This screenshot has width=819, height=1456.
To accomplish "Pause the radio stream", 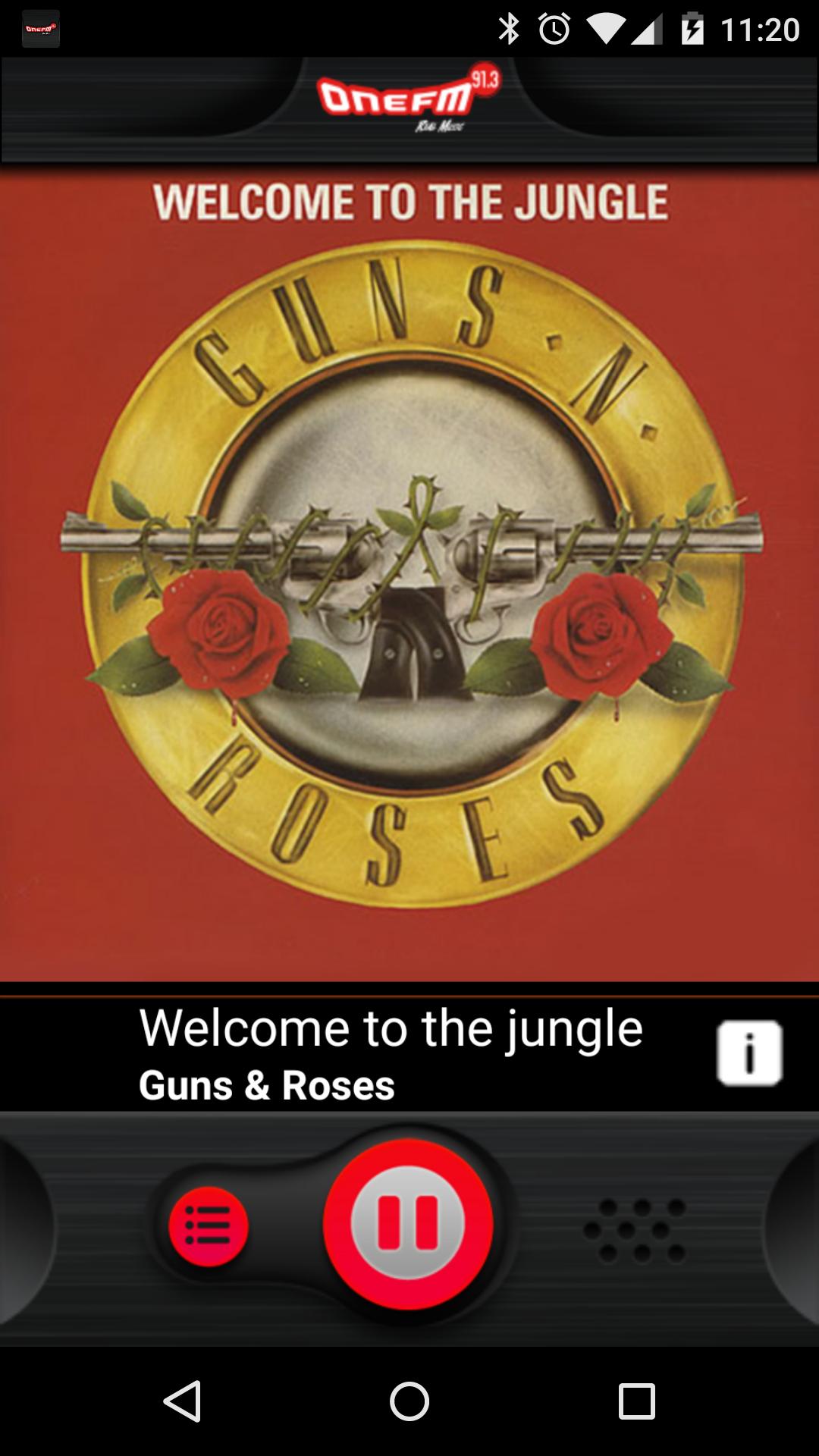I will click(x=408, y=1223).
